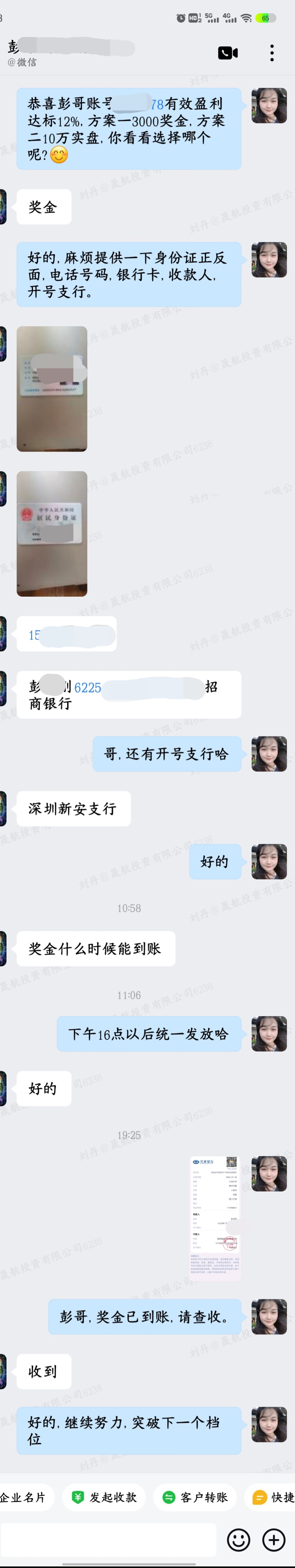Open the ID card front photo

(52, 388)
